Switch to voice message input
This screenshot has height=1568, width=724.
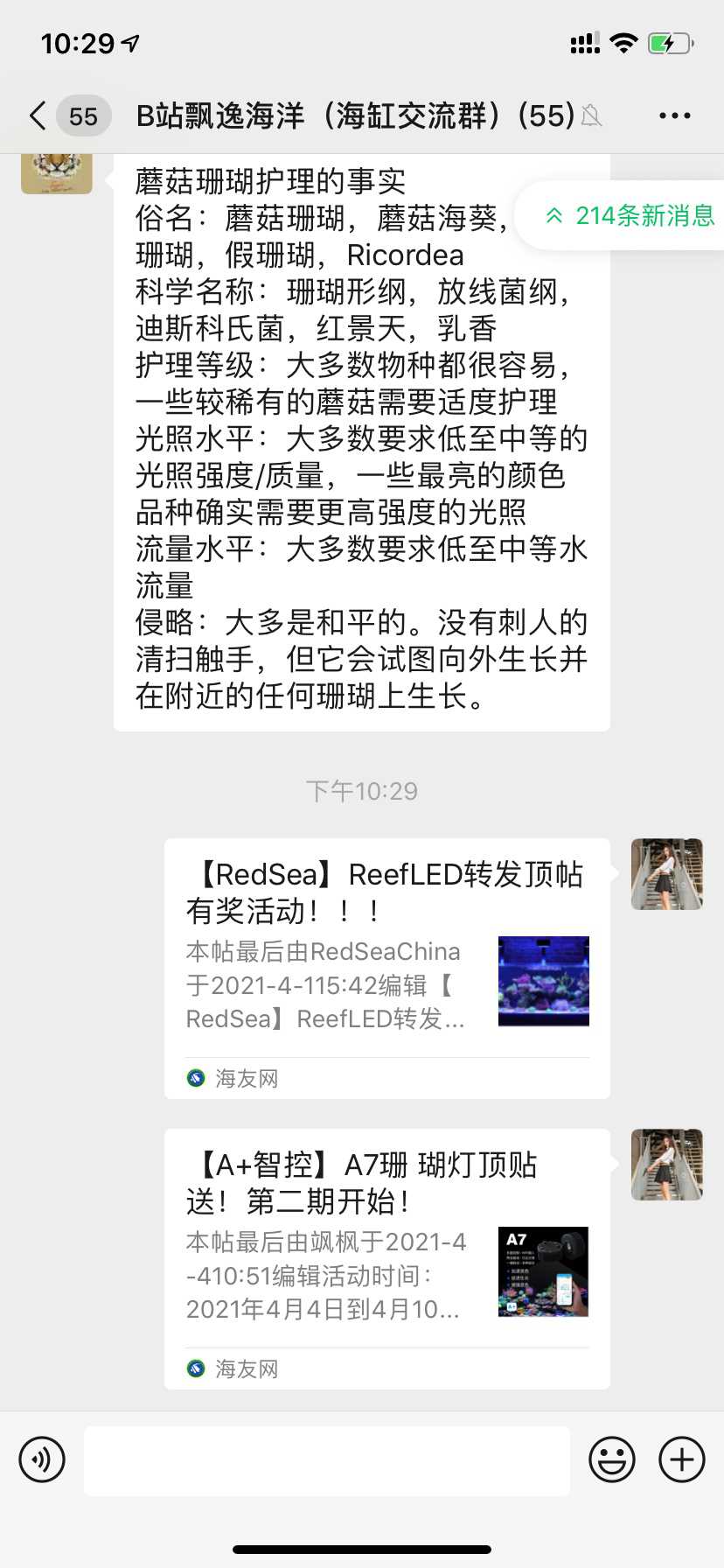click(x=42, y=1459)
